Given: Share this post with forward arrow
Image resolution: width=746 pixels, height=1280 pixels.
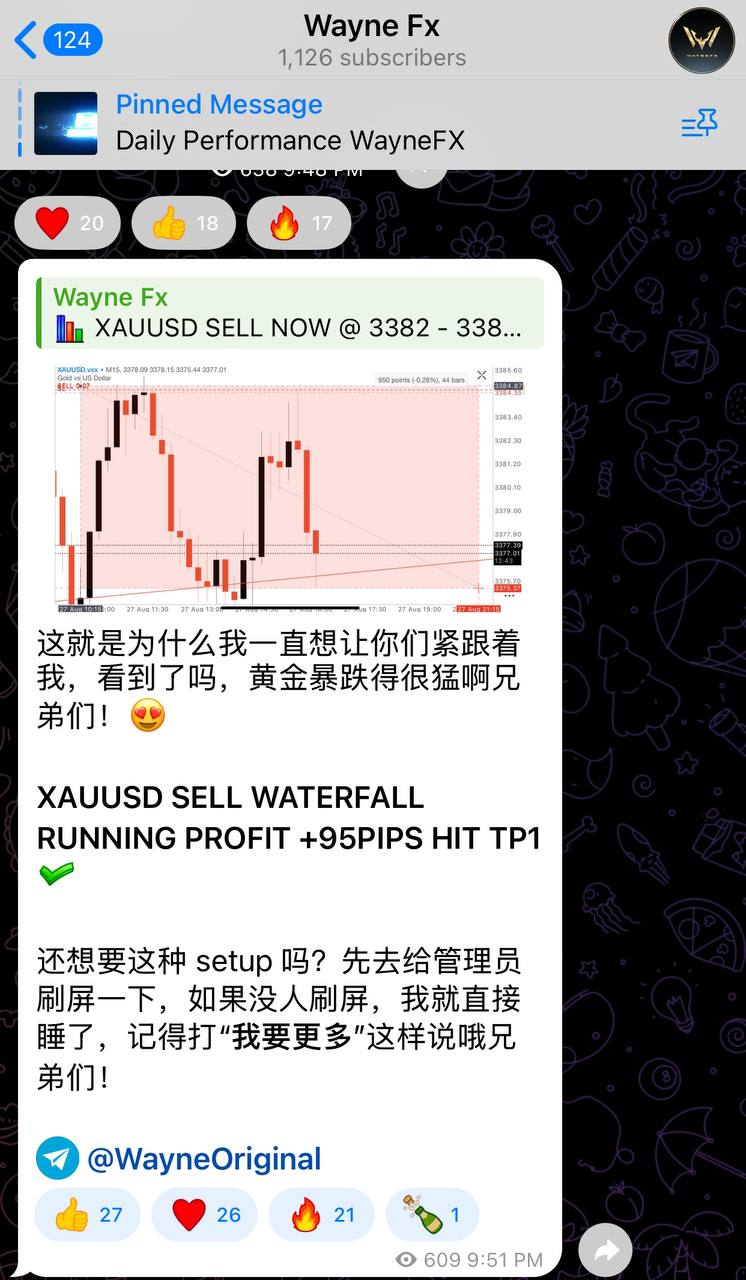Looking at the screenshot, I should [x=605, y=1250].
